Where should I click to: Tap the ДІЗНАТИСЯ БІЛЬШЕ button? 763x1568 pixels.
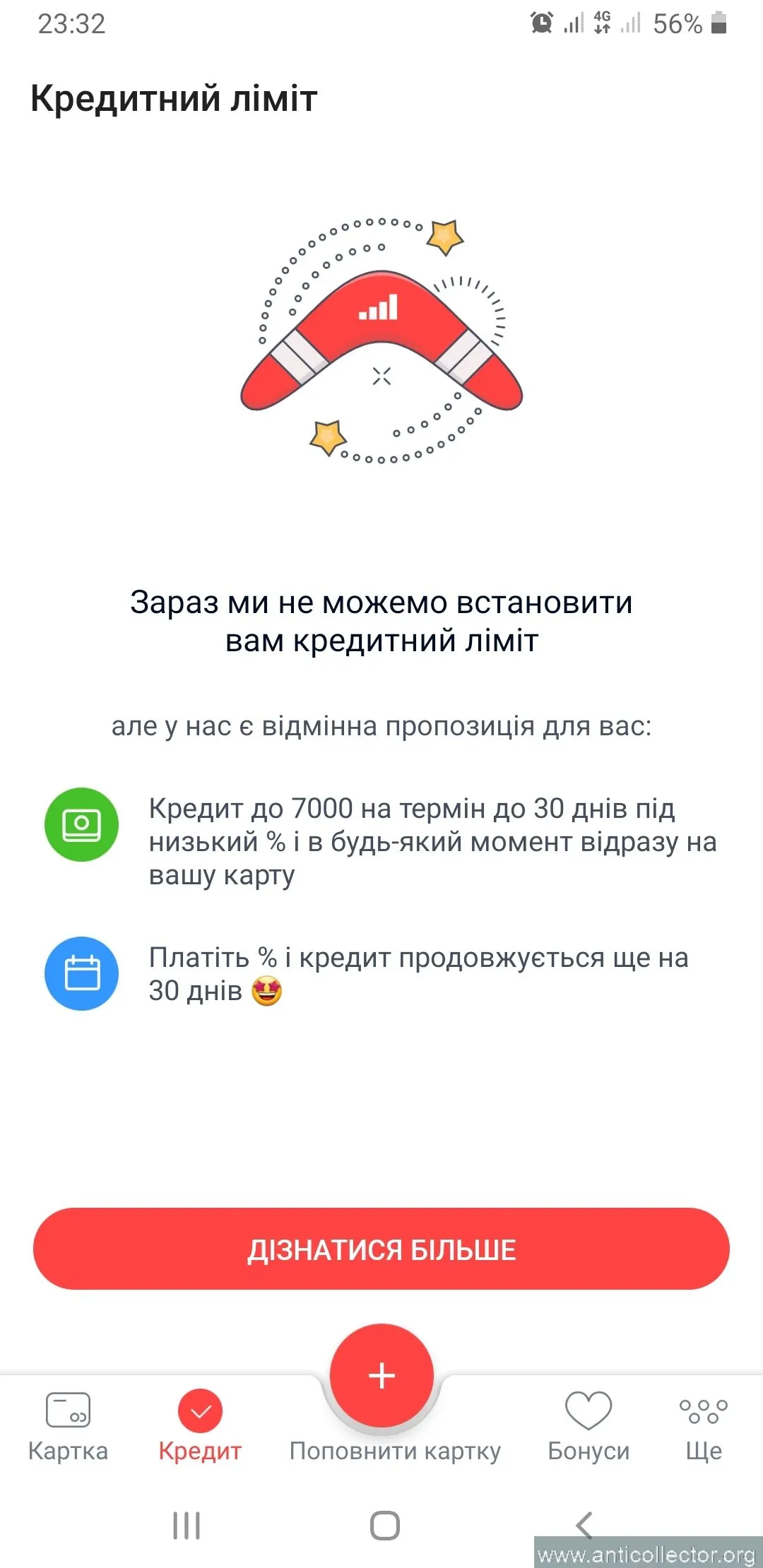pos(381,1249)
